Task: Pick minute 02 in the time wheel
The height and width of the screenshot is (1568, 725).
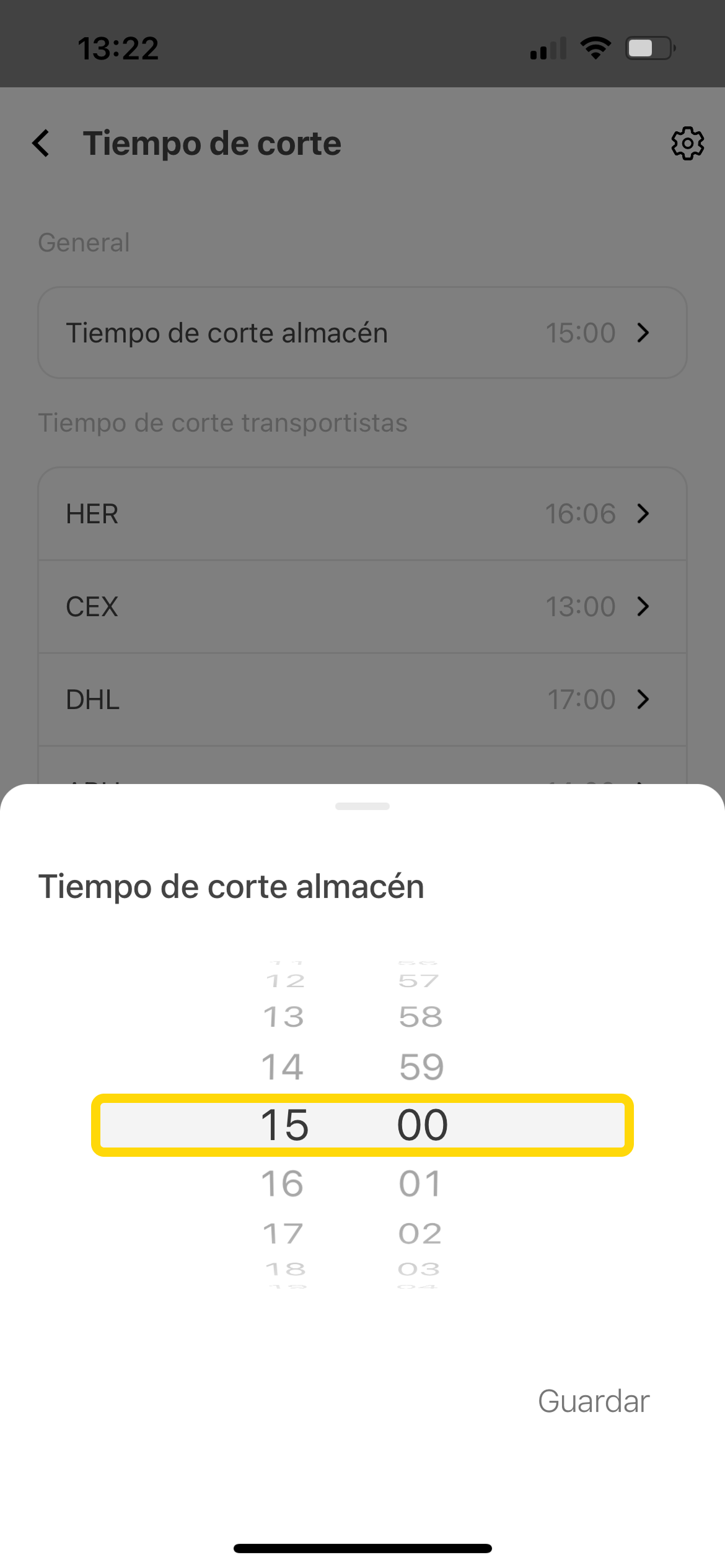Action: [x=420, y=1233]
